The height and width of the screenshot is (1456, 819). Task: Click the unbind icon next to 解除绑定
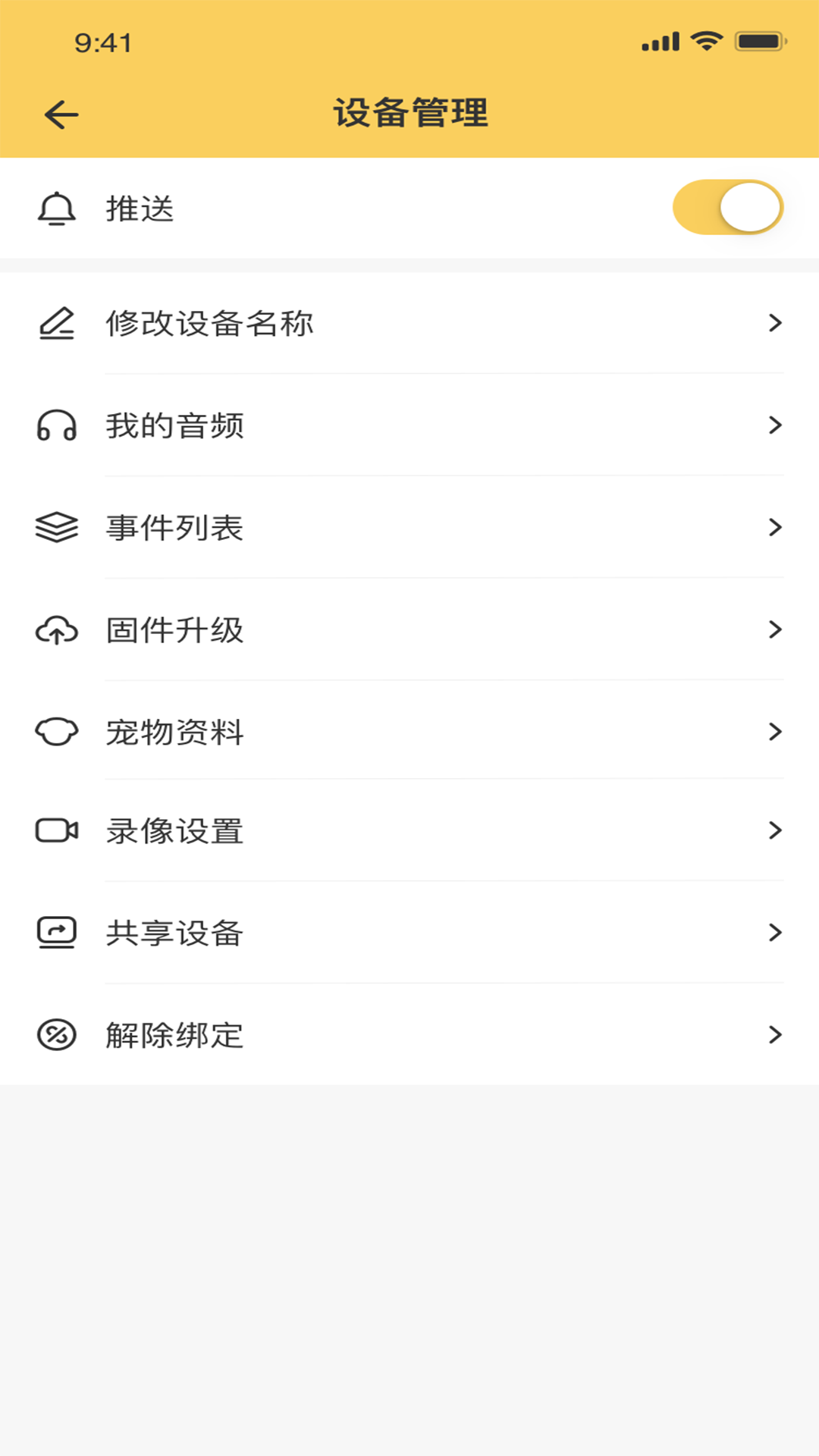coord(57,1034)
